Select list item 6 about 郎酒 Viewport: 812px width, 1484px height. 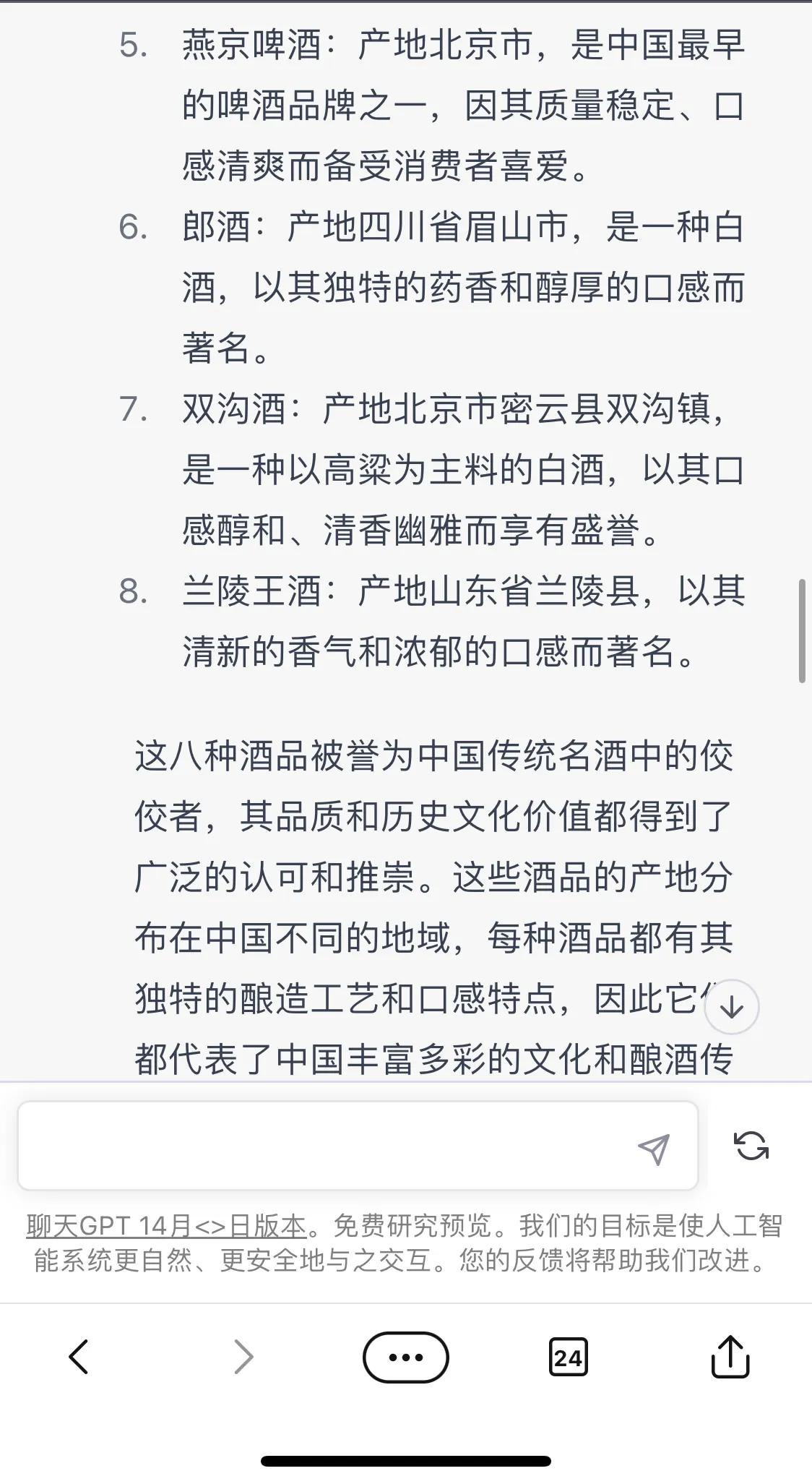(433, 286)
